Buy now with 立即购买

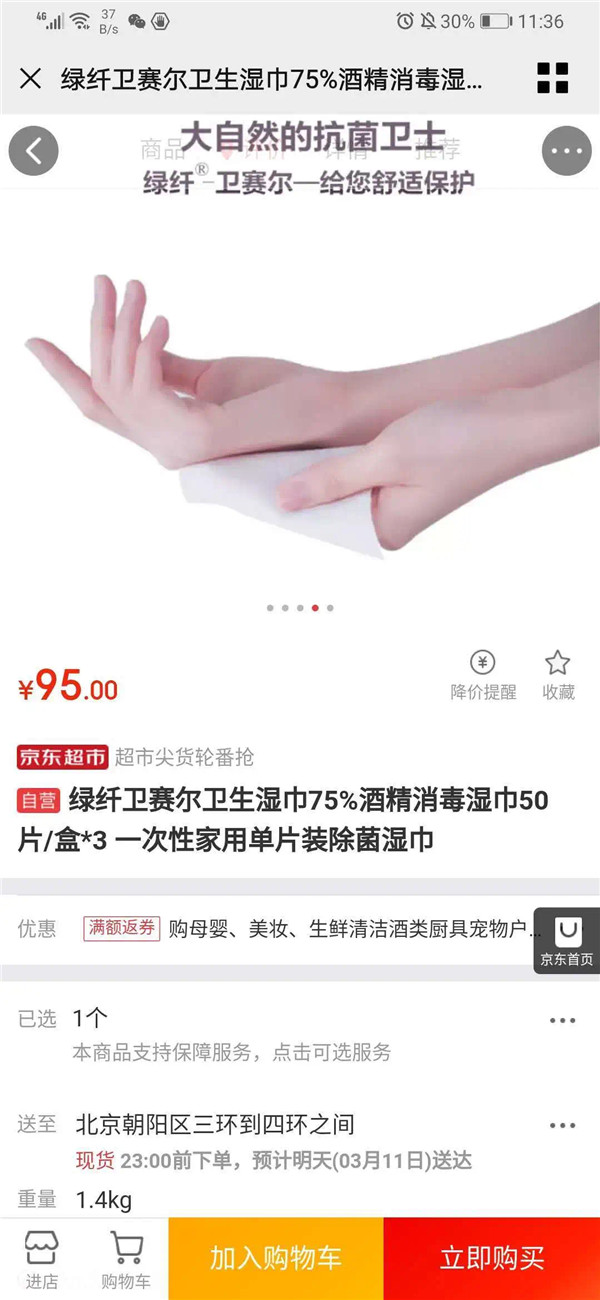[492, 1257]
